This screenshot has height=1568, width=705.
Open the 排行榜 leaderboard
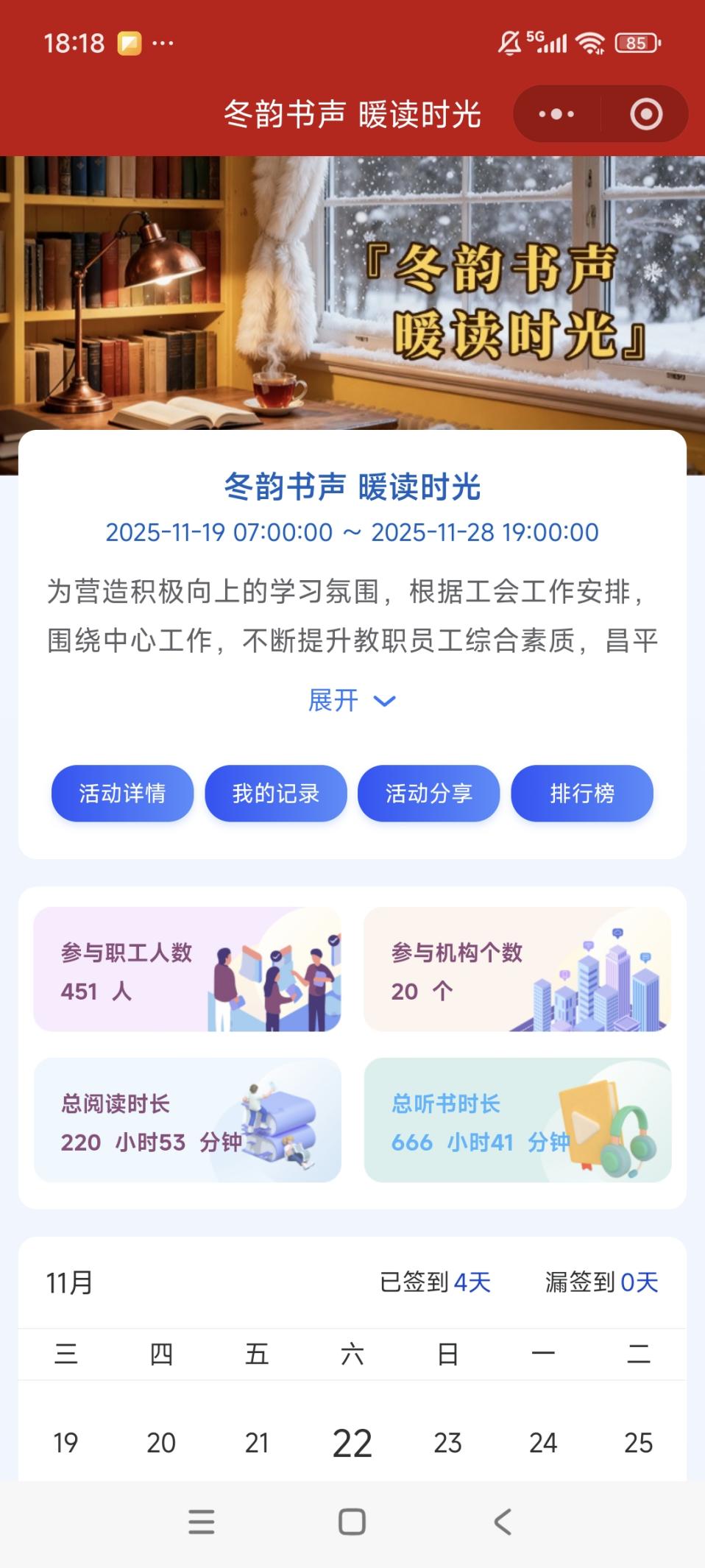(x=582, y=794)
